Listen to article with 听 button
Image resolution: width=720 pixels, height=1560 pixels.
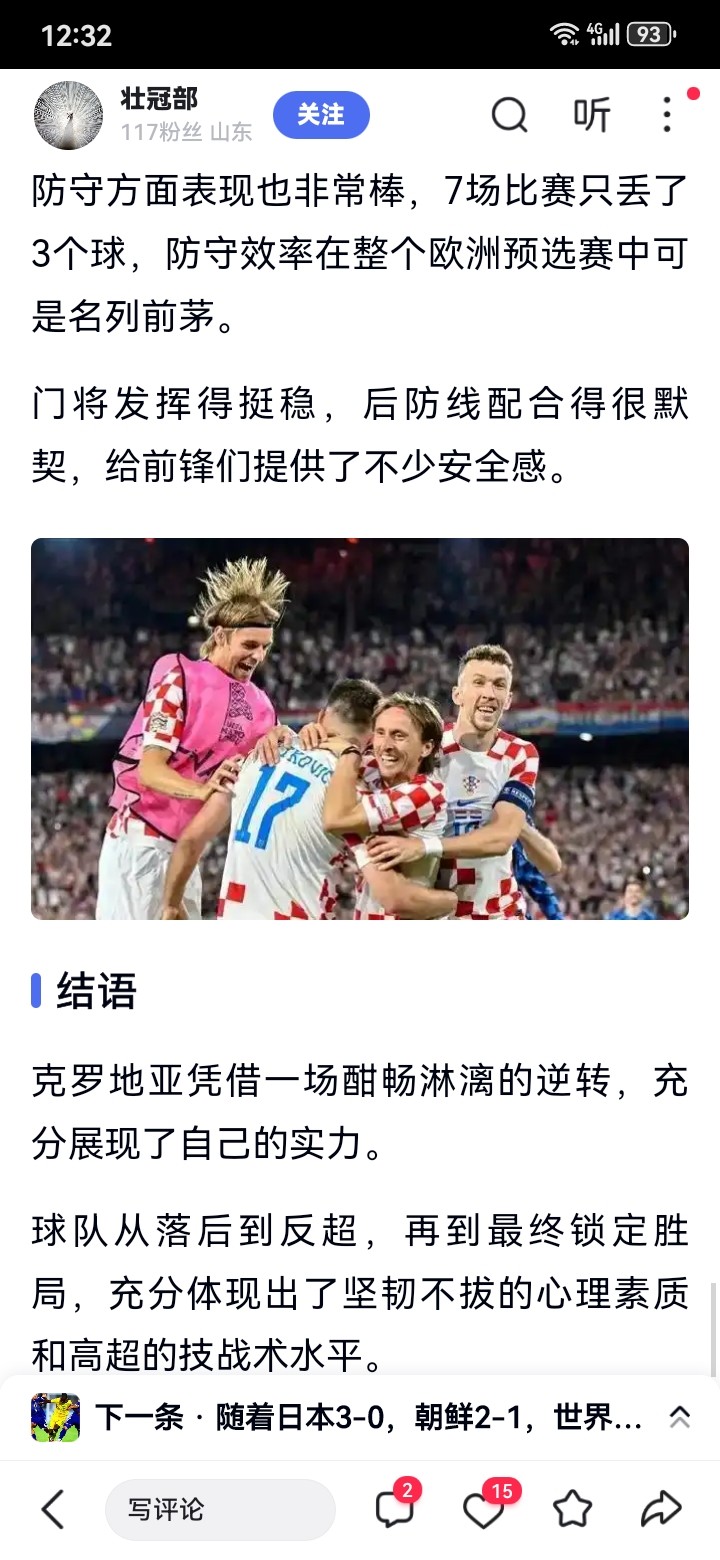click(591, 116)
